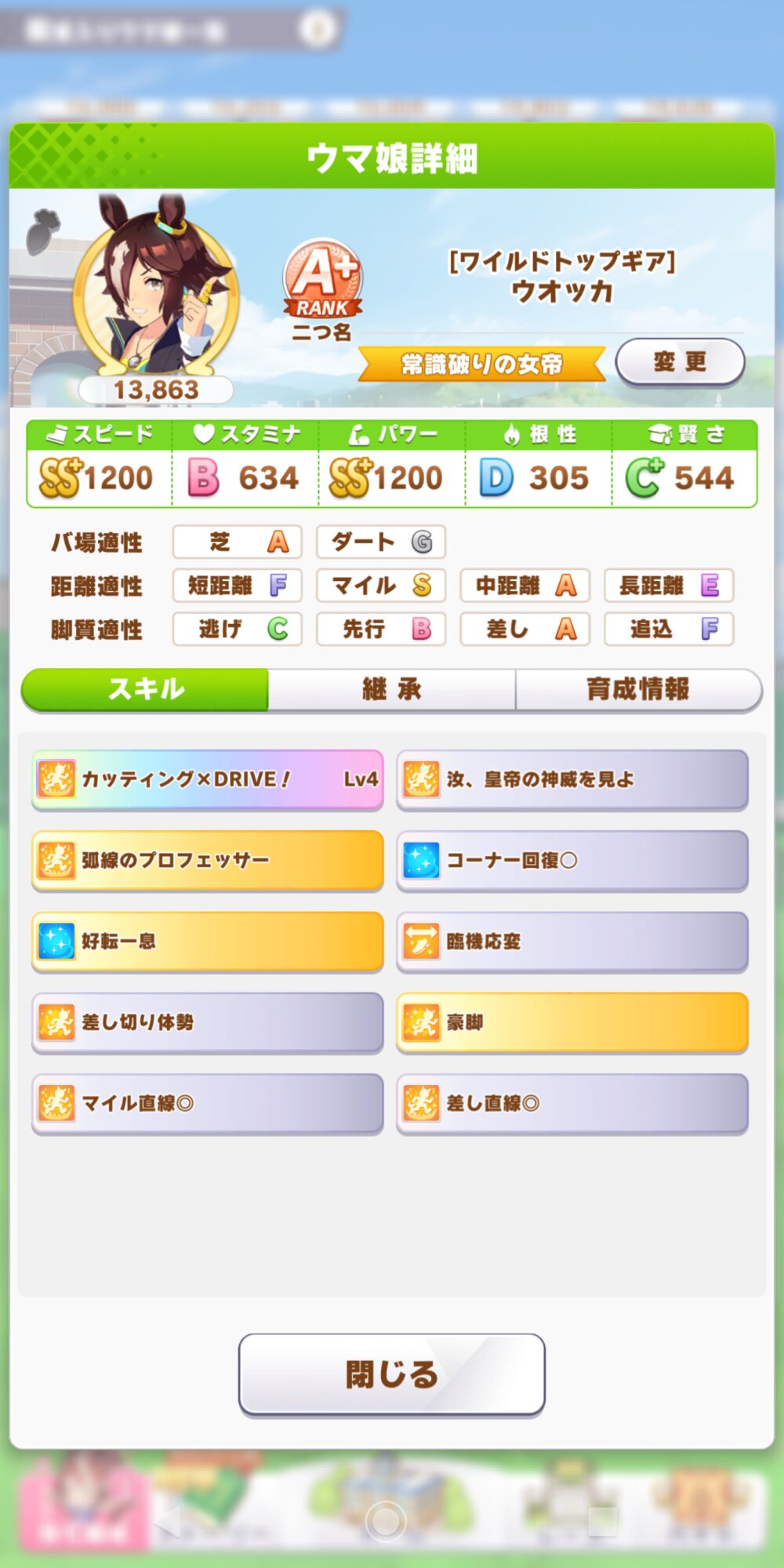This screenshot has height=1568, width=784.
Task: Show details for 豪脚 skill
Action: pos(572,1022)
